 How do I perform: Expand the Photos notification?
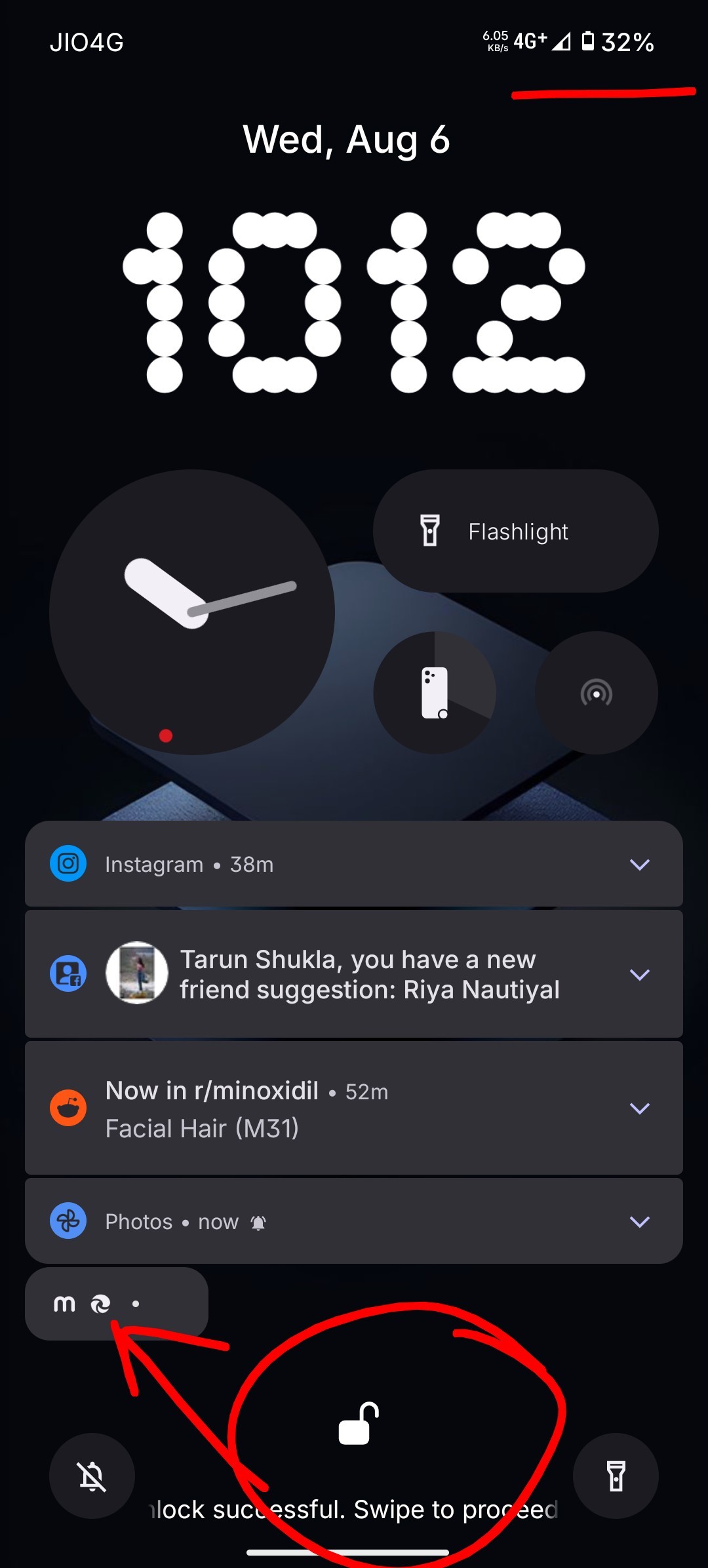point(639,1222)
